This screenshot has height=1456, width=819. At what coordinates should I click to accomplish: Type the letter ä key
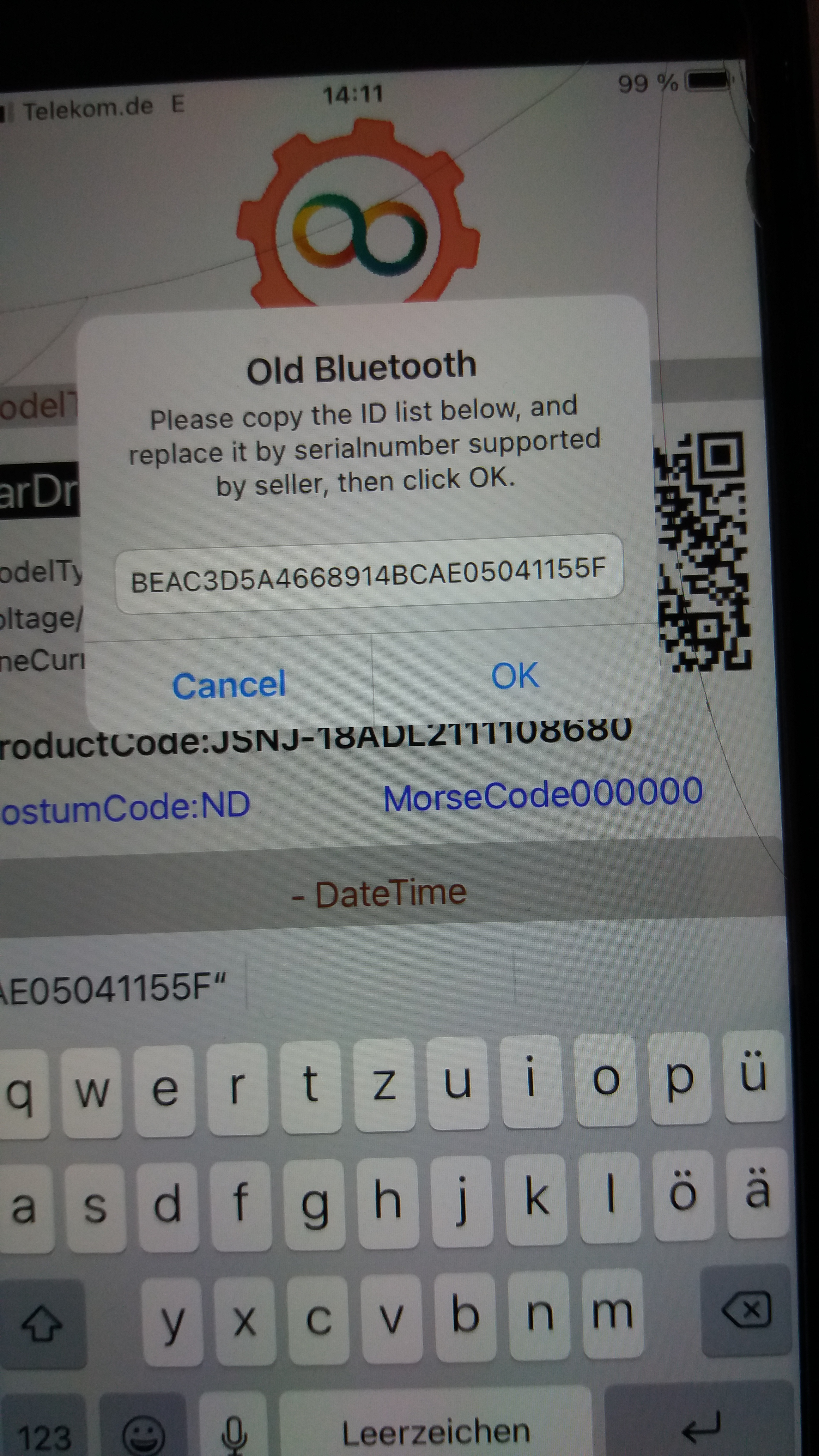click(x=757, y=1193)
